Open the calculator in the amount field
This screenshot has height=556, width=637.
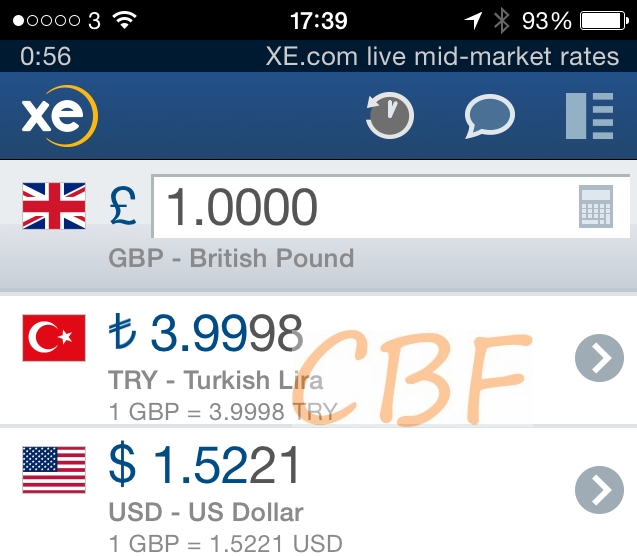click(x=596, y=208)
